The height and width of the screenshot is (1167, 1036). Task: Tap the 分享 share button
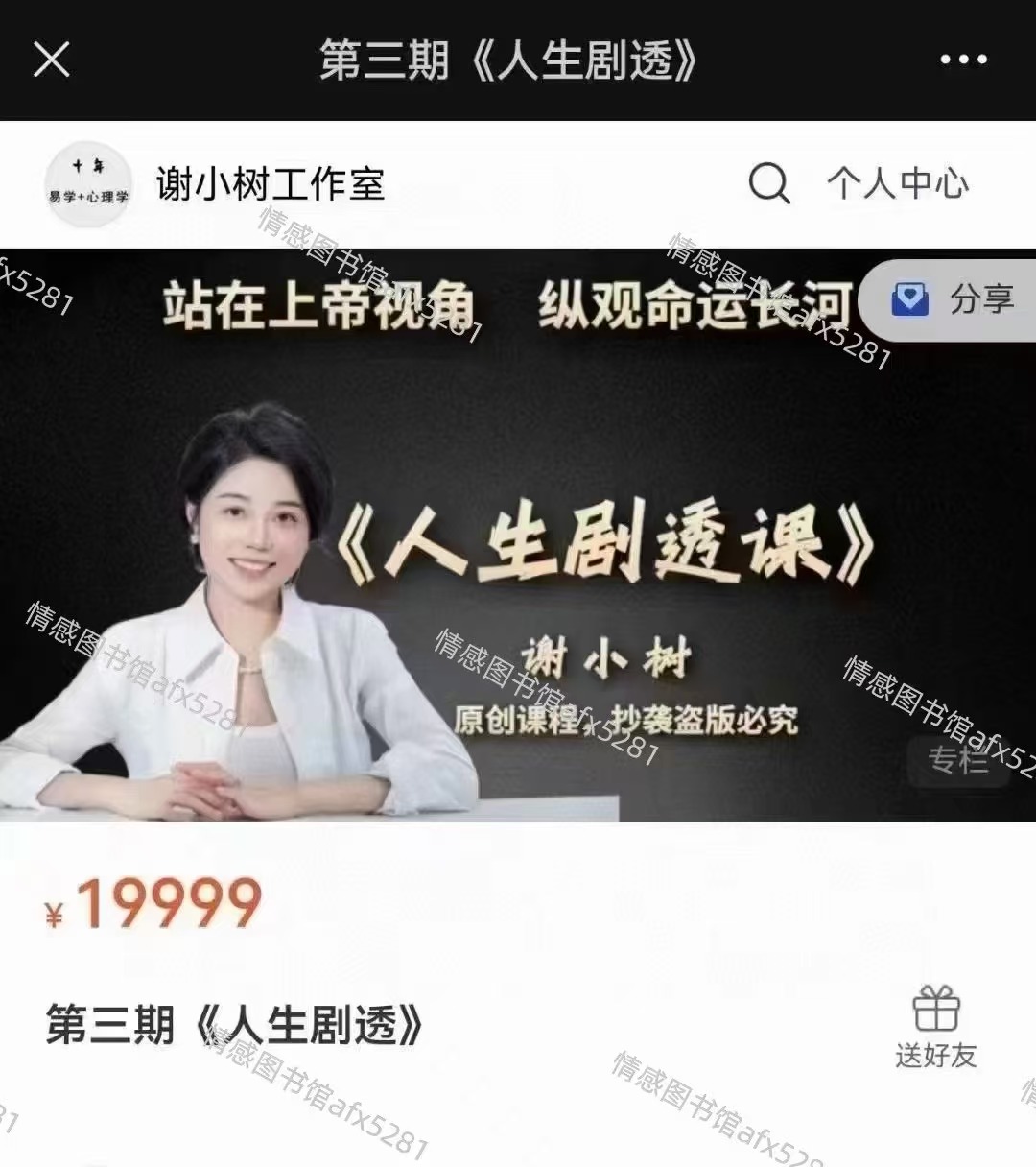pyautogui.click(x=954, y=299)
